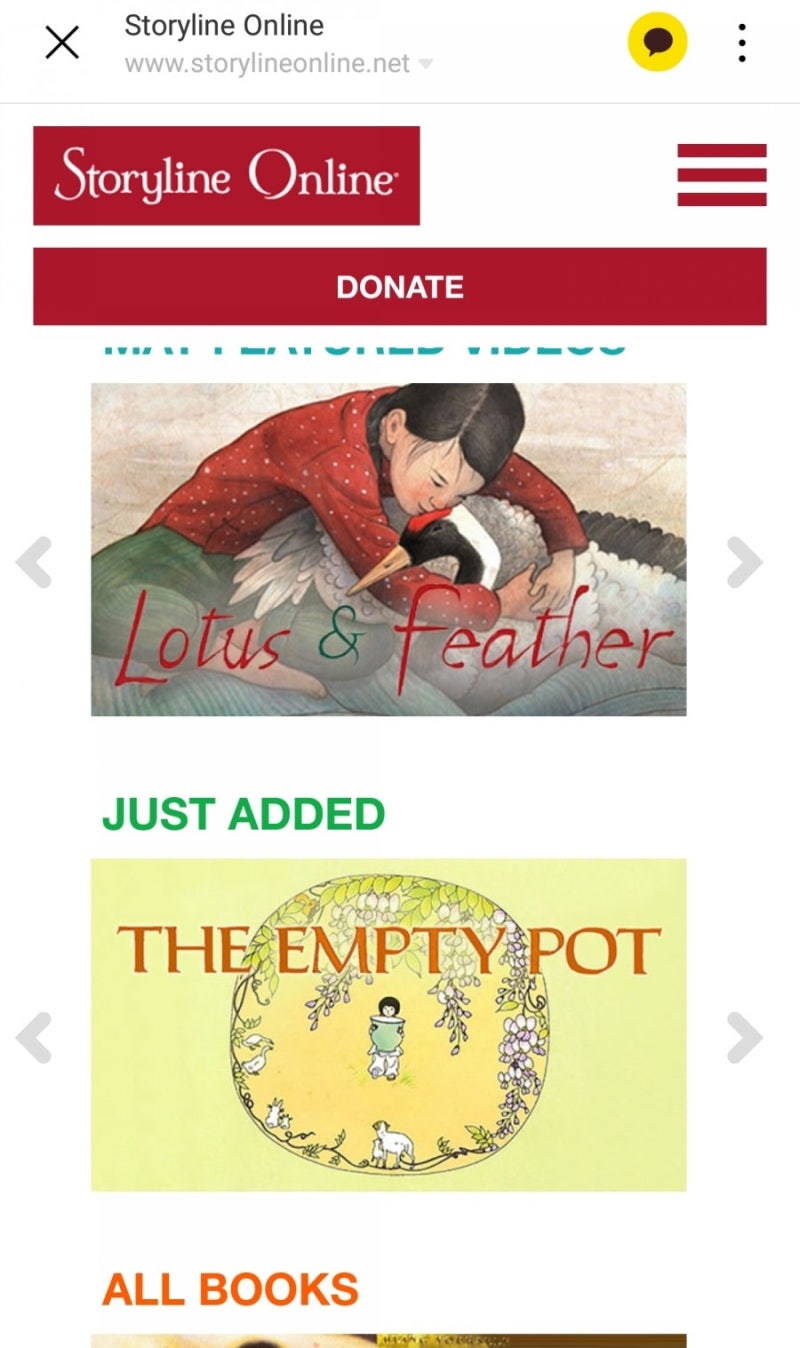Go to next Just Added book
Viewport: 800px width, 1348px height.
745,1037
